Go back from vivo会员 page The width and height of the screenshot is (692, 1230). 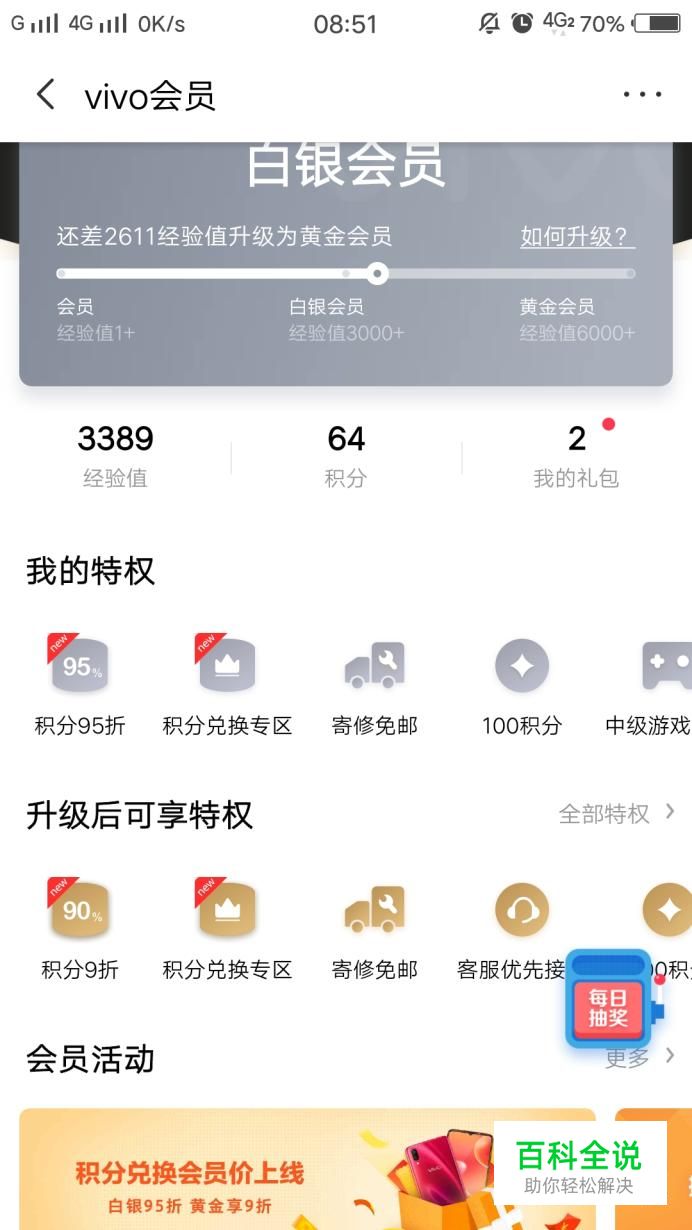(x=45, y=95)
